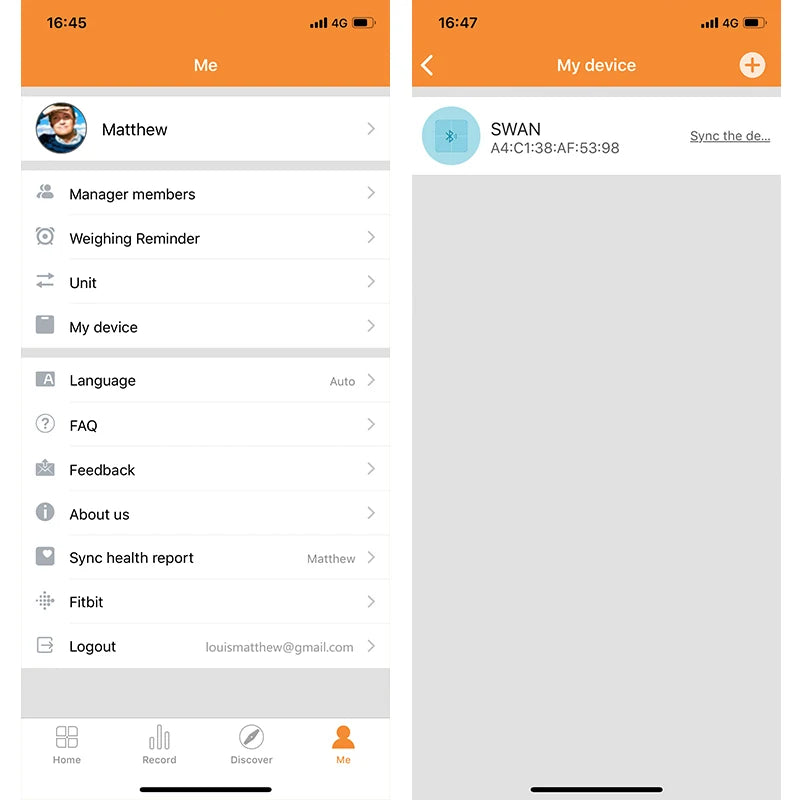The height and width of the screenshot is (800, 800).
Task: Switch to the Discover tab
Action: pos(251,745)
